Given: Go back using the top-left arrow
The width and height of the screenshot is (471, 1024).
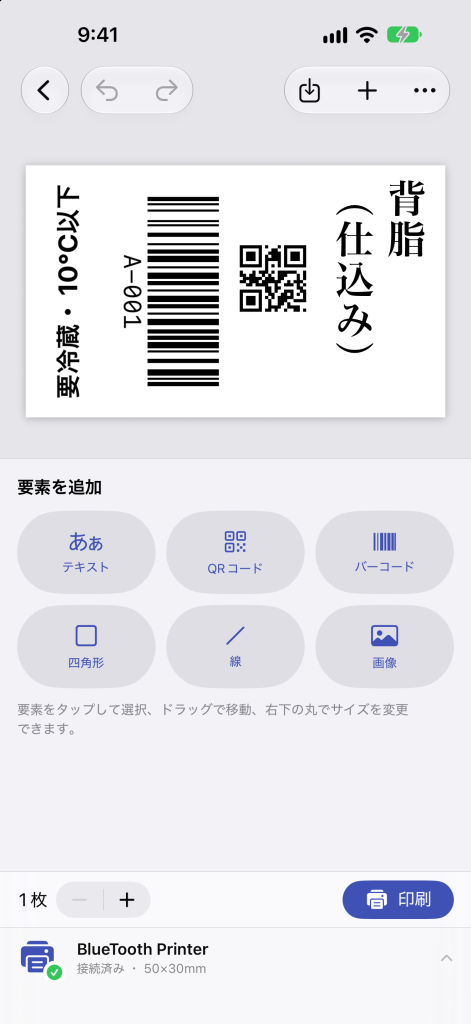Looking at the screenshot, I should coord(44,90).
